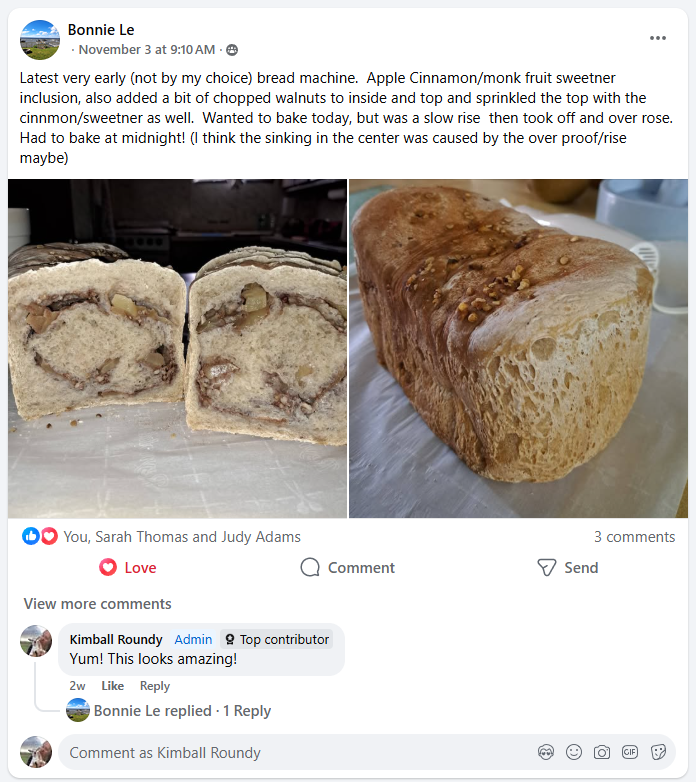696x782 pixels.
Task: Add a sticker to the comment
Action: tap(658, 752)
